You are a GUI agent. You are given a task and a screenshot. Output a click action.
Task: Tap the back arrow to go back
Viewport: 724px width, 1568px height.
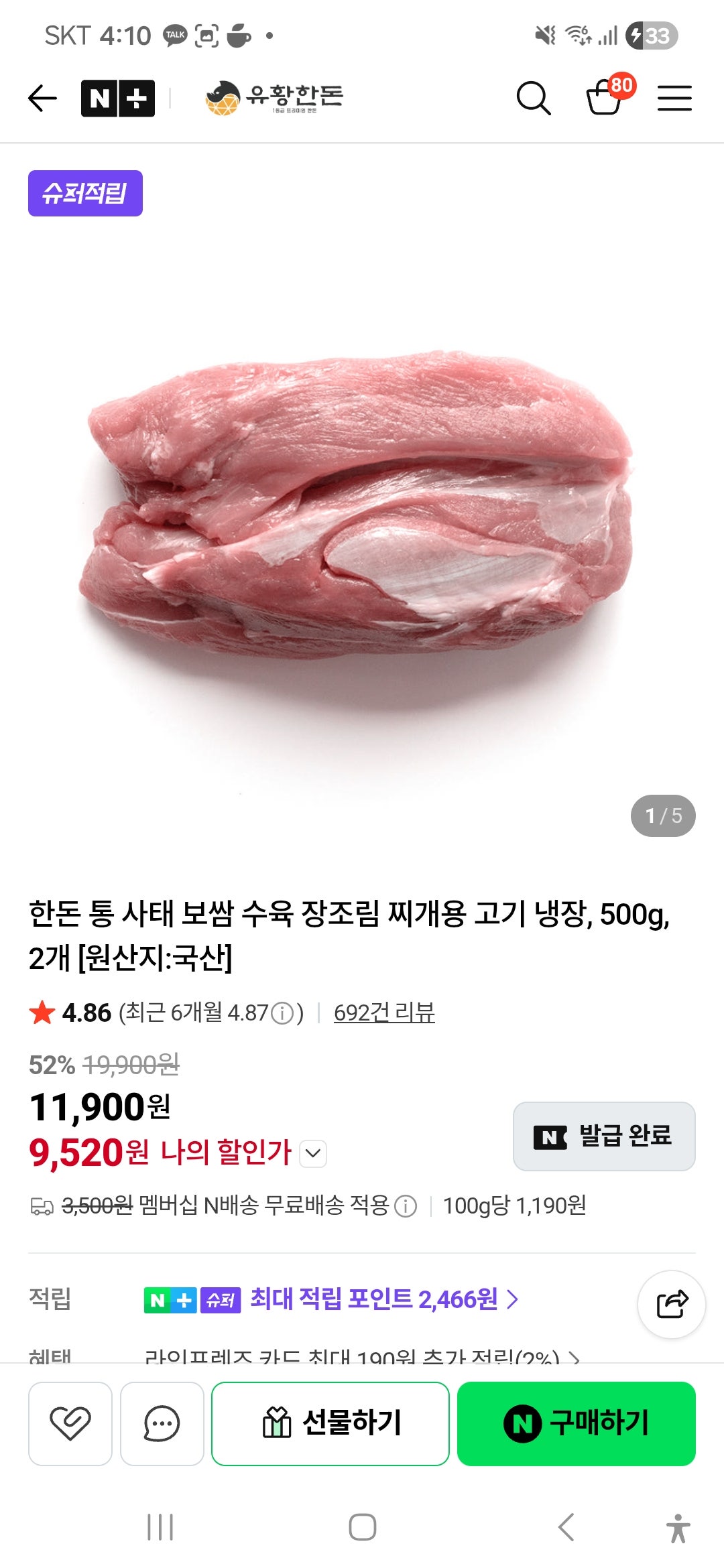(x=42, y=98)
